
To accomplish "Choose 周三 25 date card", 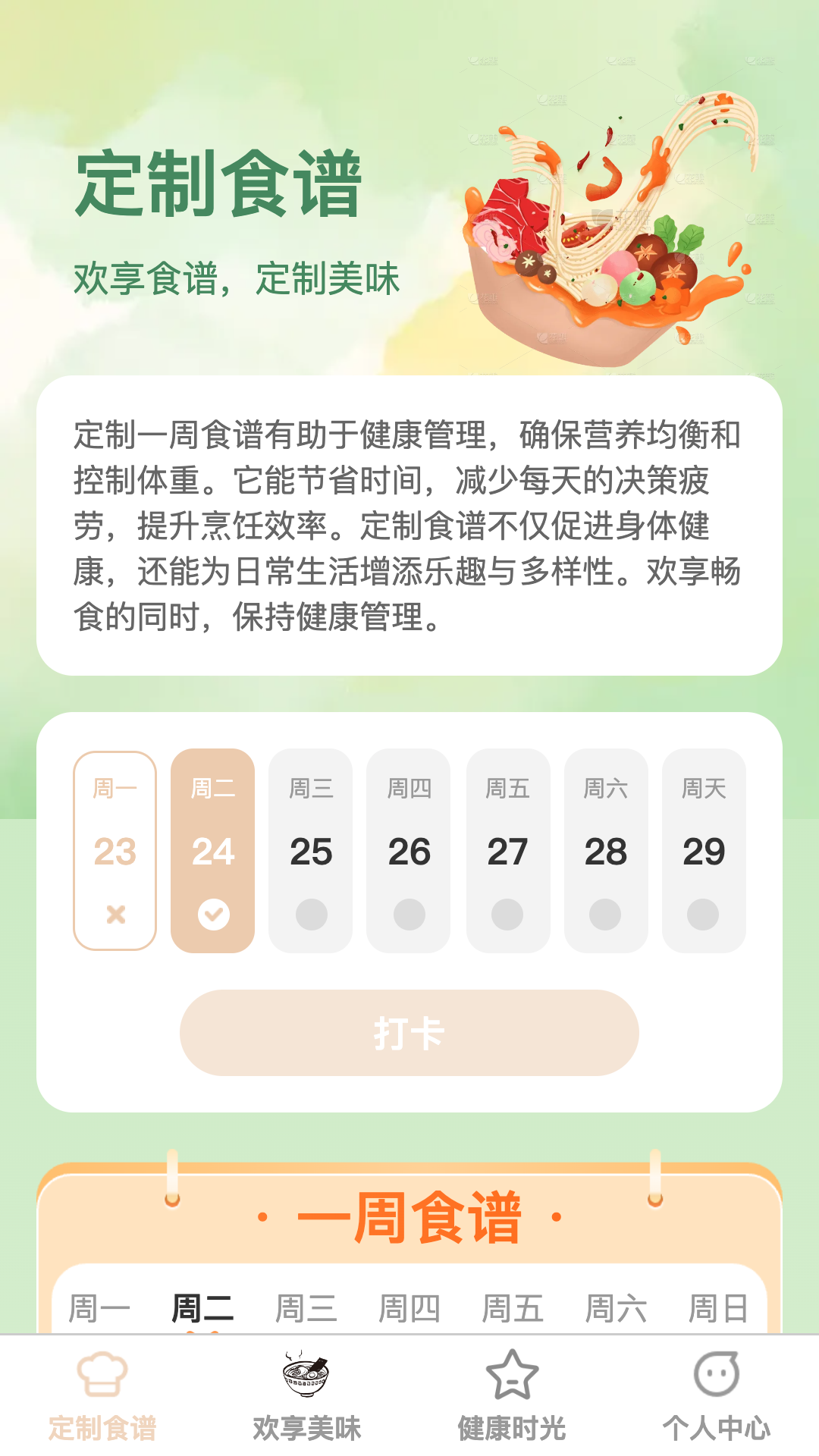I will pyautogui.click(x=311, y=851).
